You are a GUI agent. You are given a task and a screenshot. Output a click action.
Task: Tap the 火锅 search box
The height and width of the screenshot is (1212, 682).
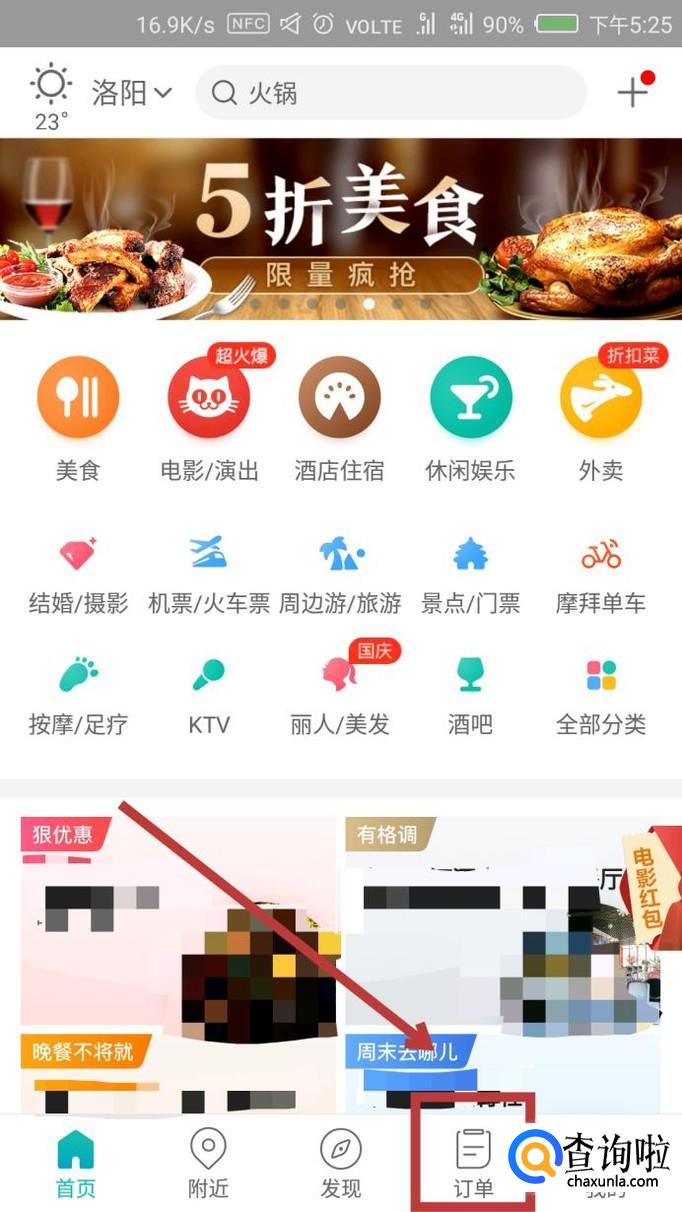pyautogui.click(x=390, y=93)
